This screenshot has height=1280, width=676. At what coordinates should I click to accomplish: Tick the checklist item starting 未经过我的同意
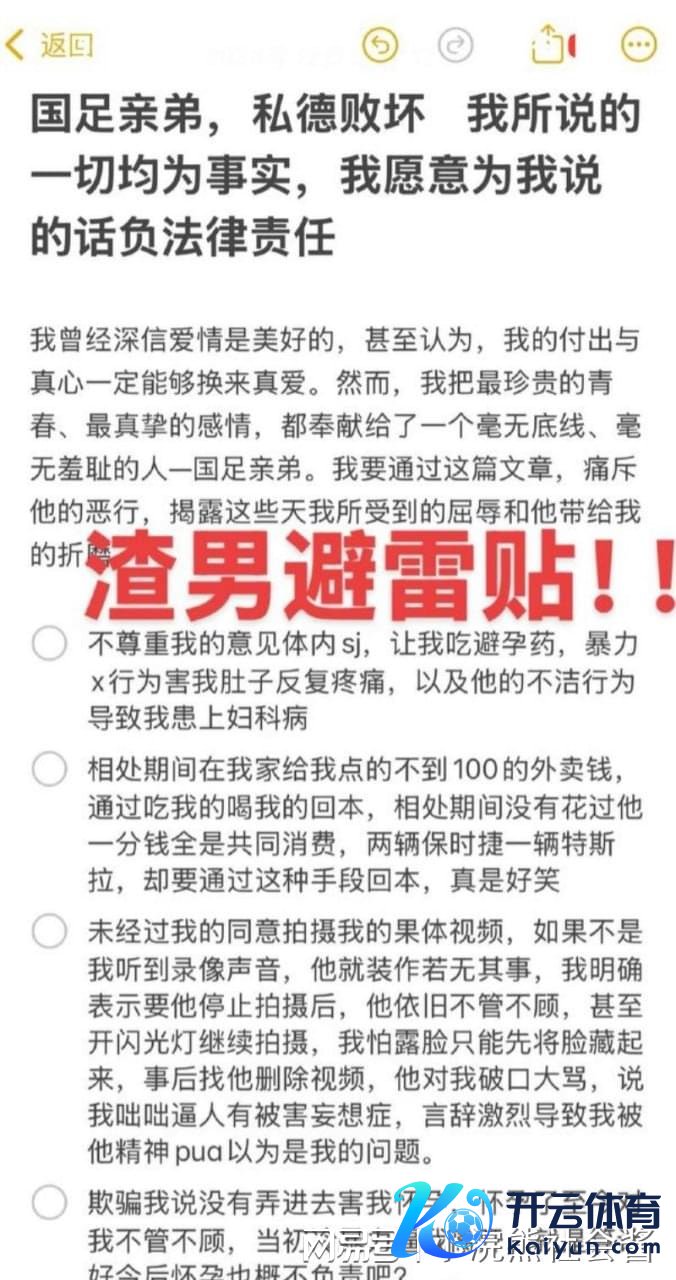(x=49, y=932)
